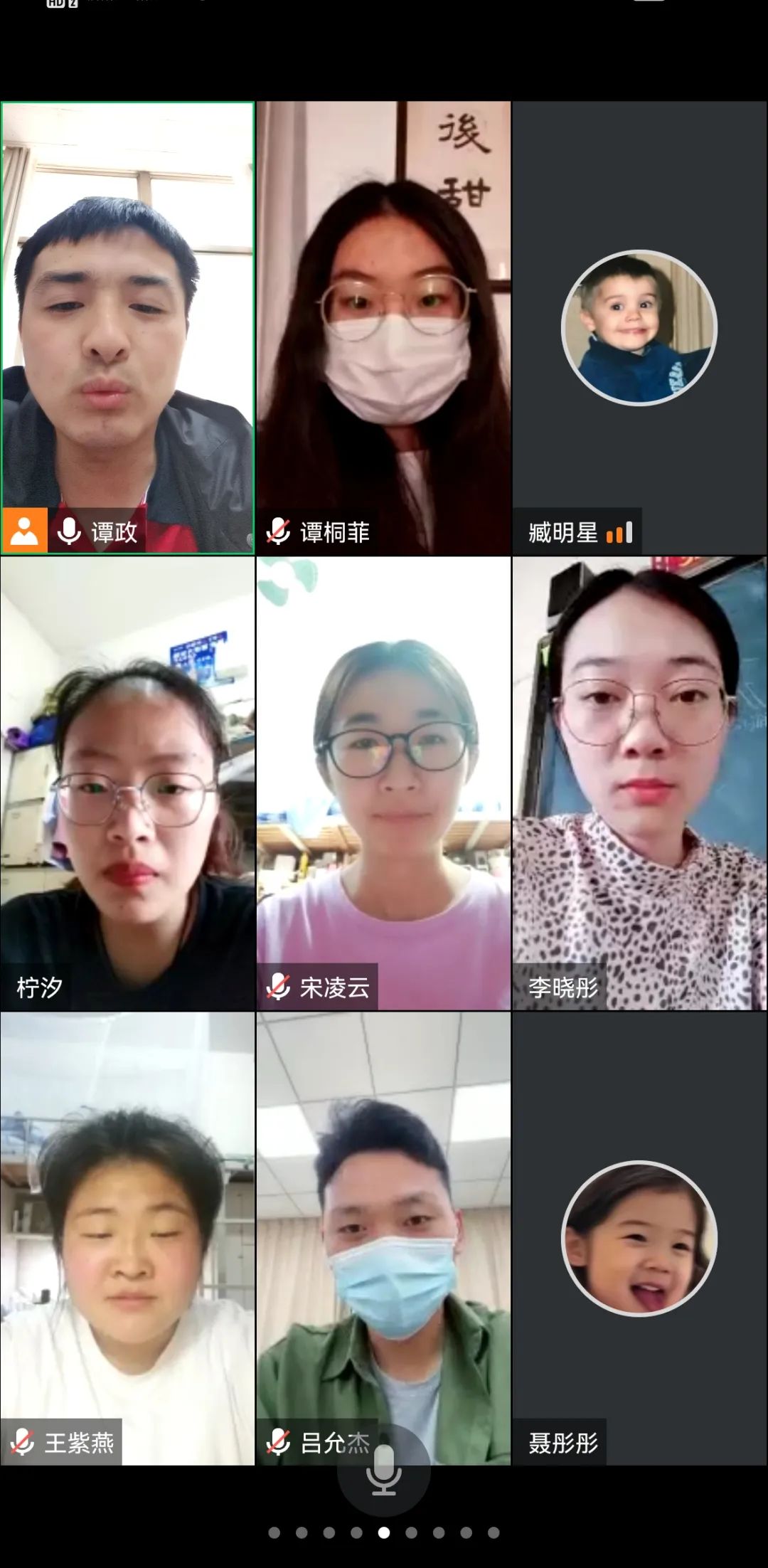Tap 臧明星's avatar tile

[x=639, y=327]
